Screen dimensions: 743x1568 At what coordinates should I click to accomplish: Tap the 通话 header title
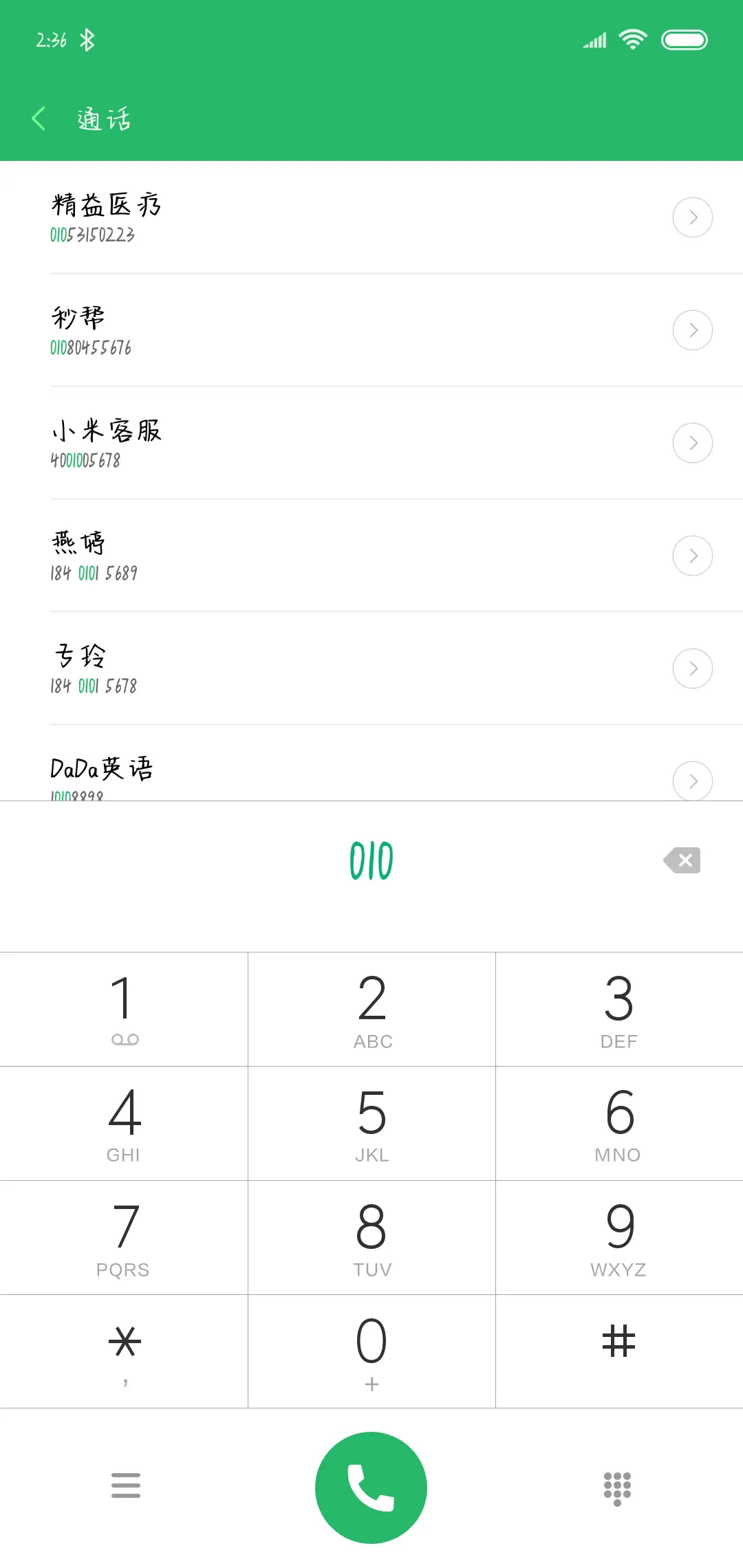[x=102, y=118]
